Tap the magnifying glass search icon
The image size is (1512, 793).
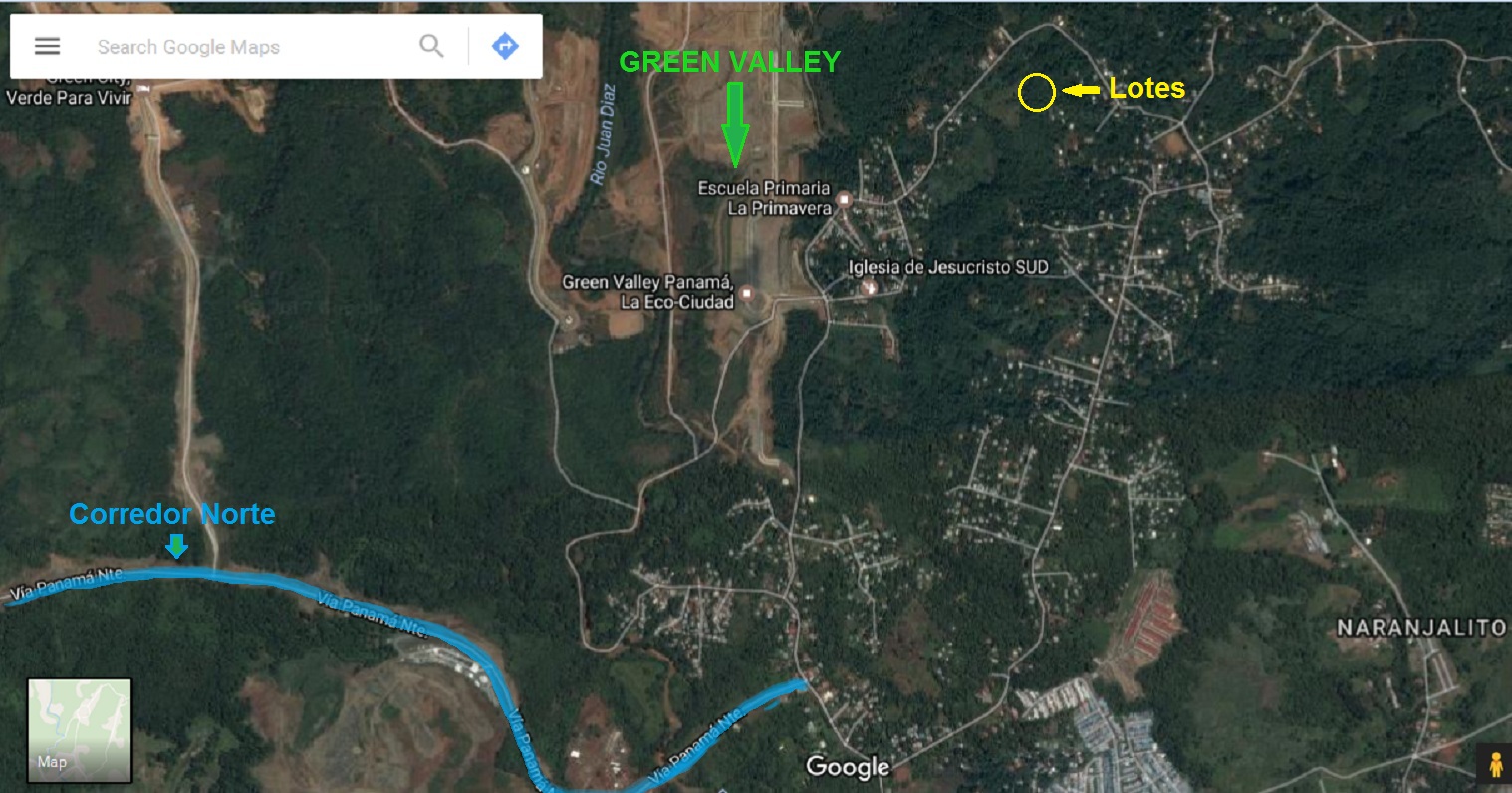pos(431,46)
